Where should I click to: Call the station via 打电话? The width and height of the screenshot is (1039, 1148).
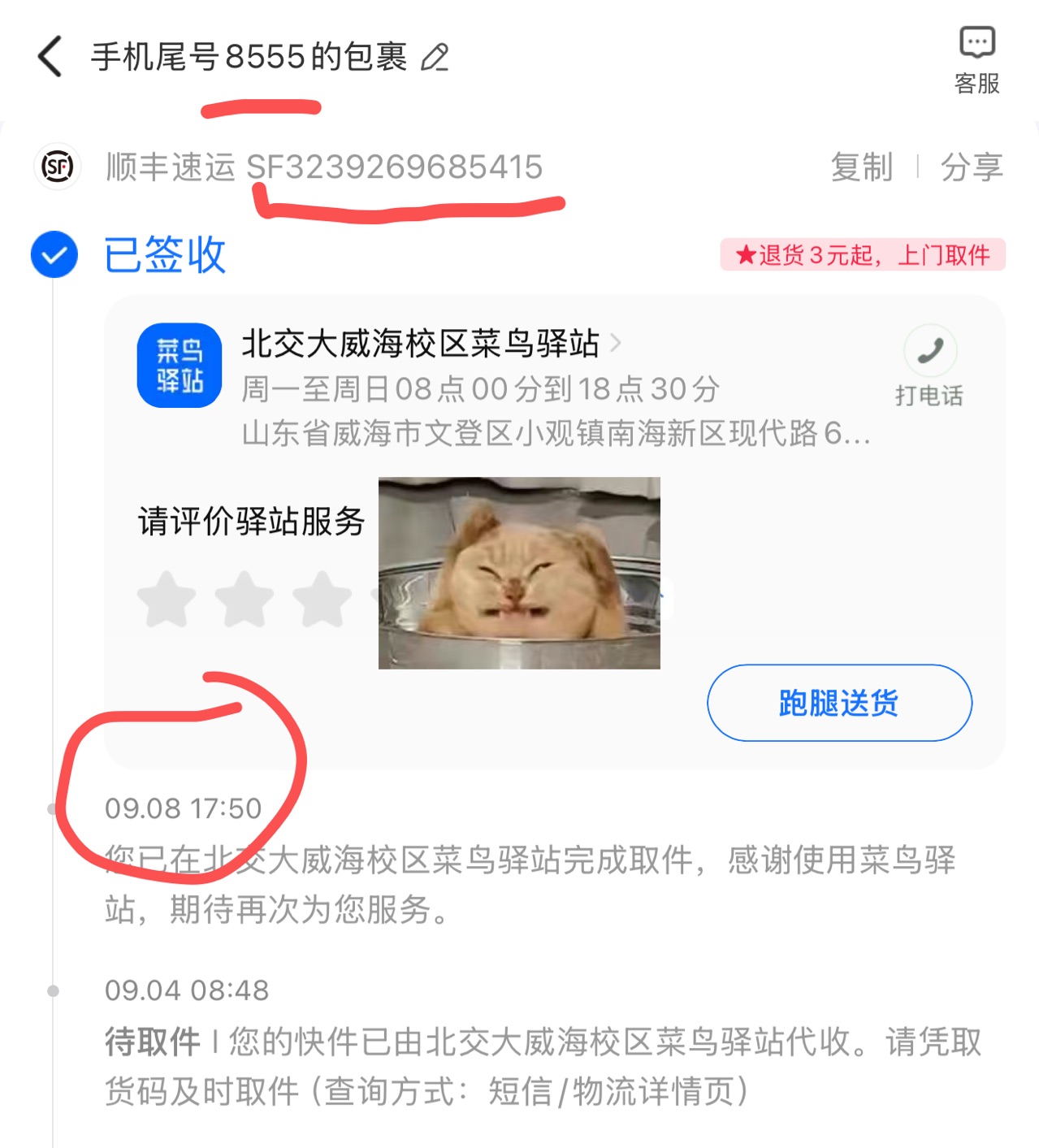[x=929, y=366]
